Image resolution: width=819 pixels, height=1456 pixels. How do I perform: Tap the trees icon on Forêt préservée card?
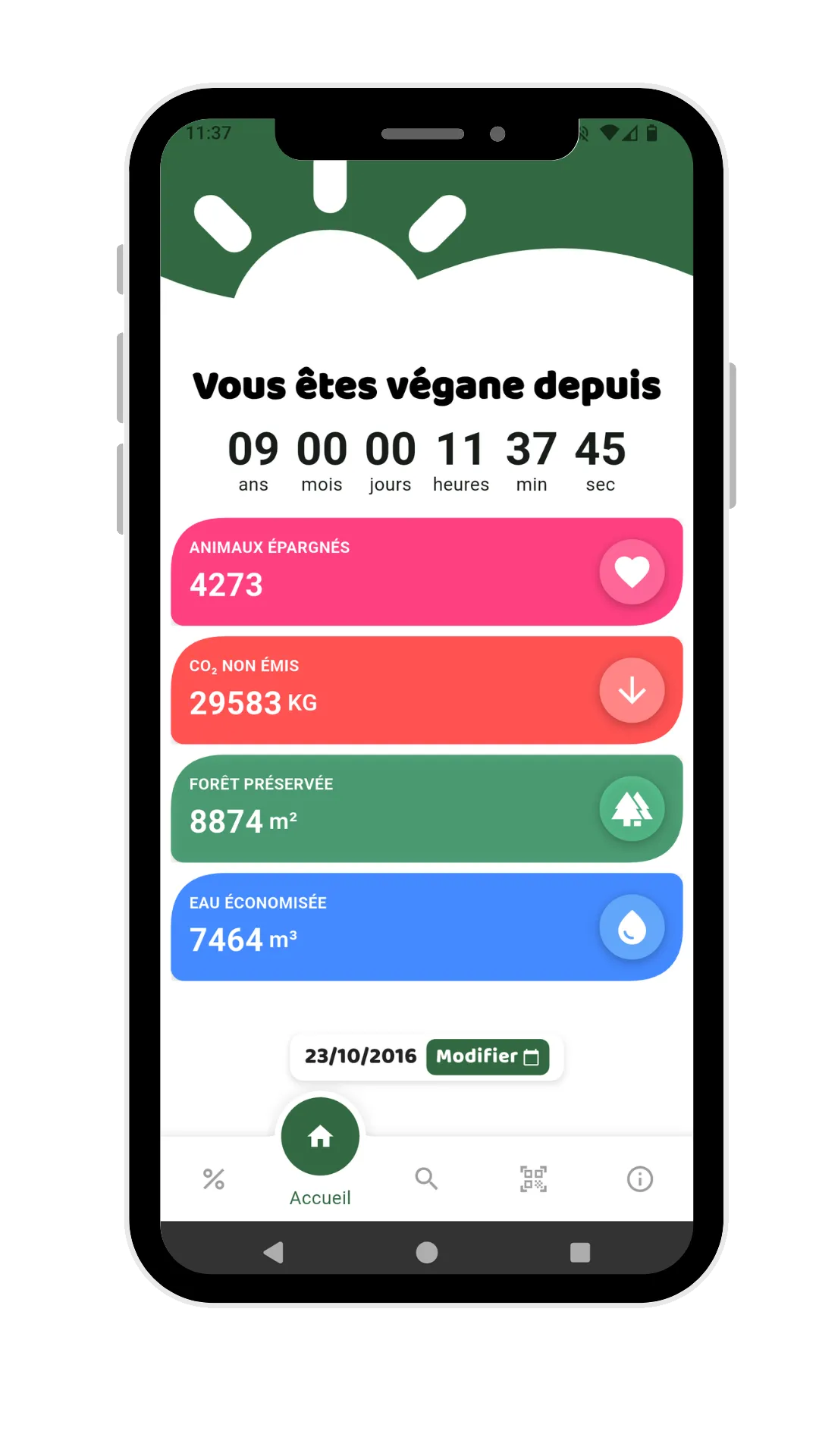(632, 809)
